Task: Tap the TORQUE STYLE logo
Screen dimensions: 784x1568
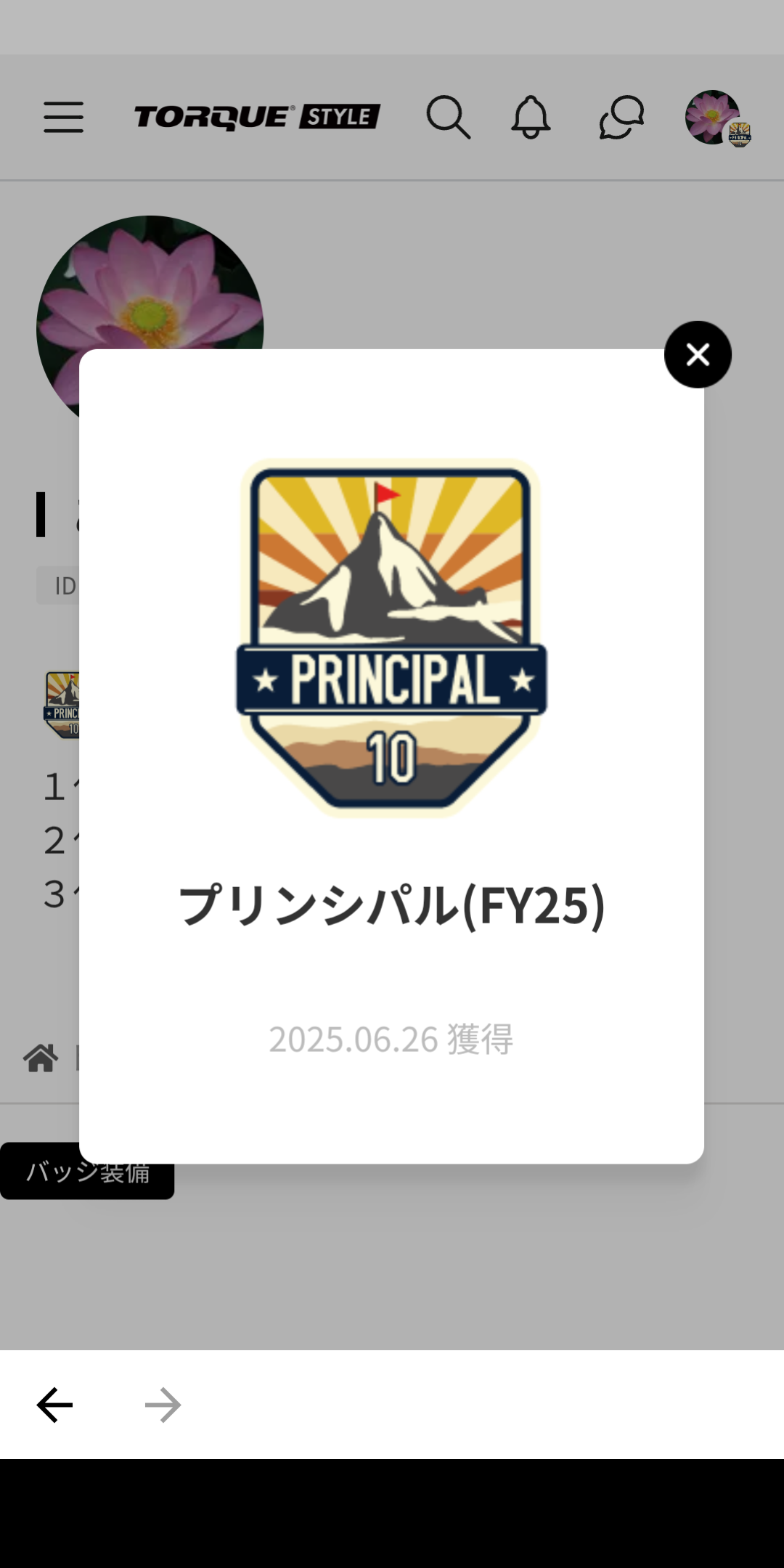Action: coord(257,117)
